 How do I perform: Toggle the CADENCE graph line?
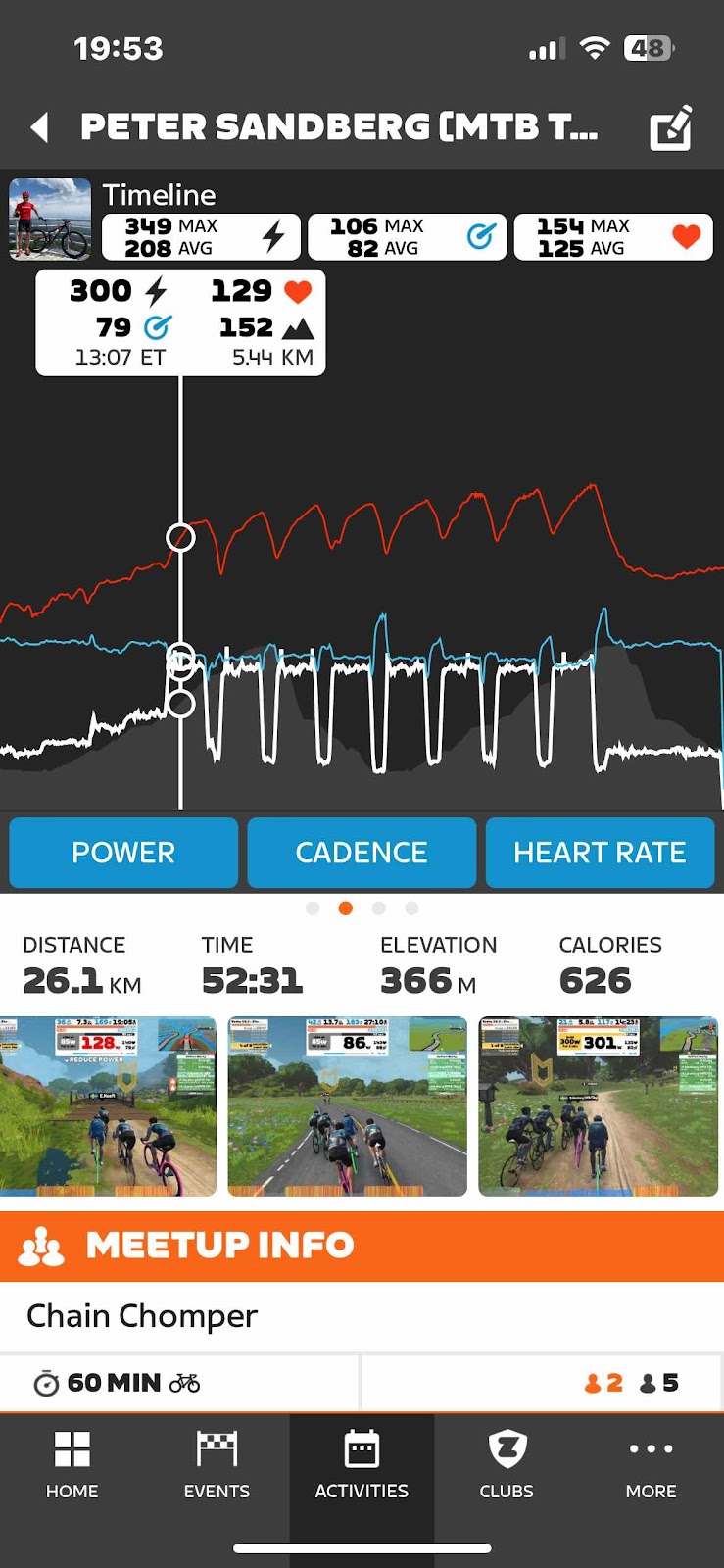point(362,853)
